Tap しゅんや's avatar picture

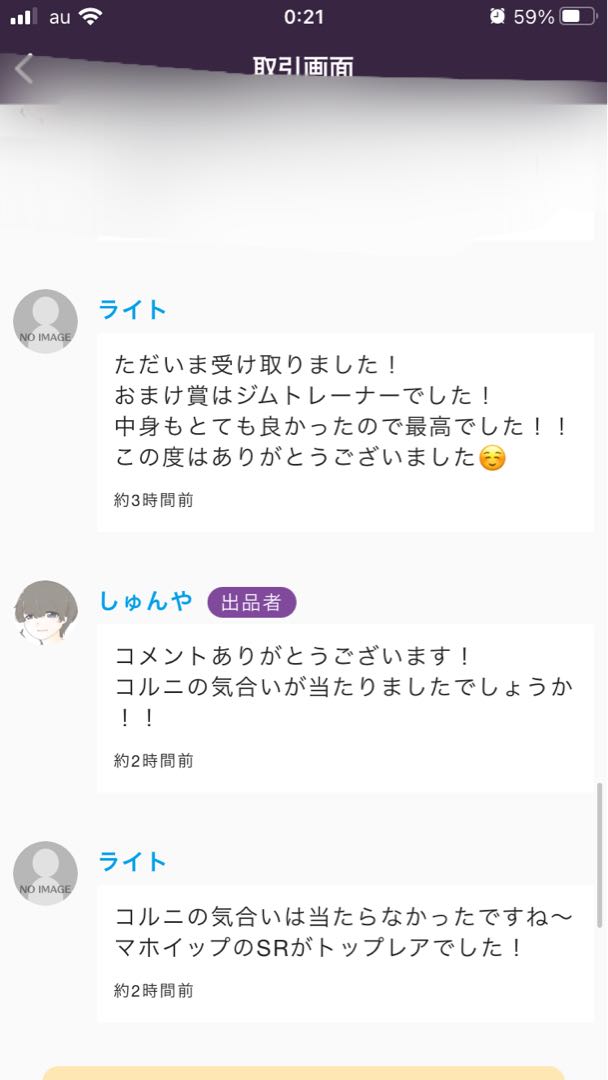(45, 612)
